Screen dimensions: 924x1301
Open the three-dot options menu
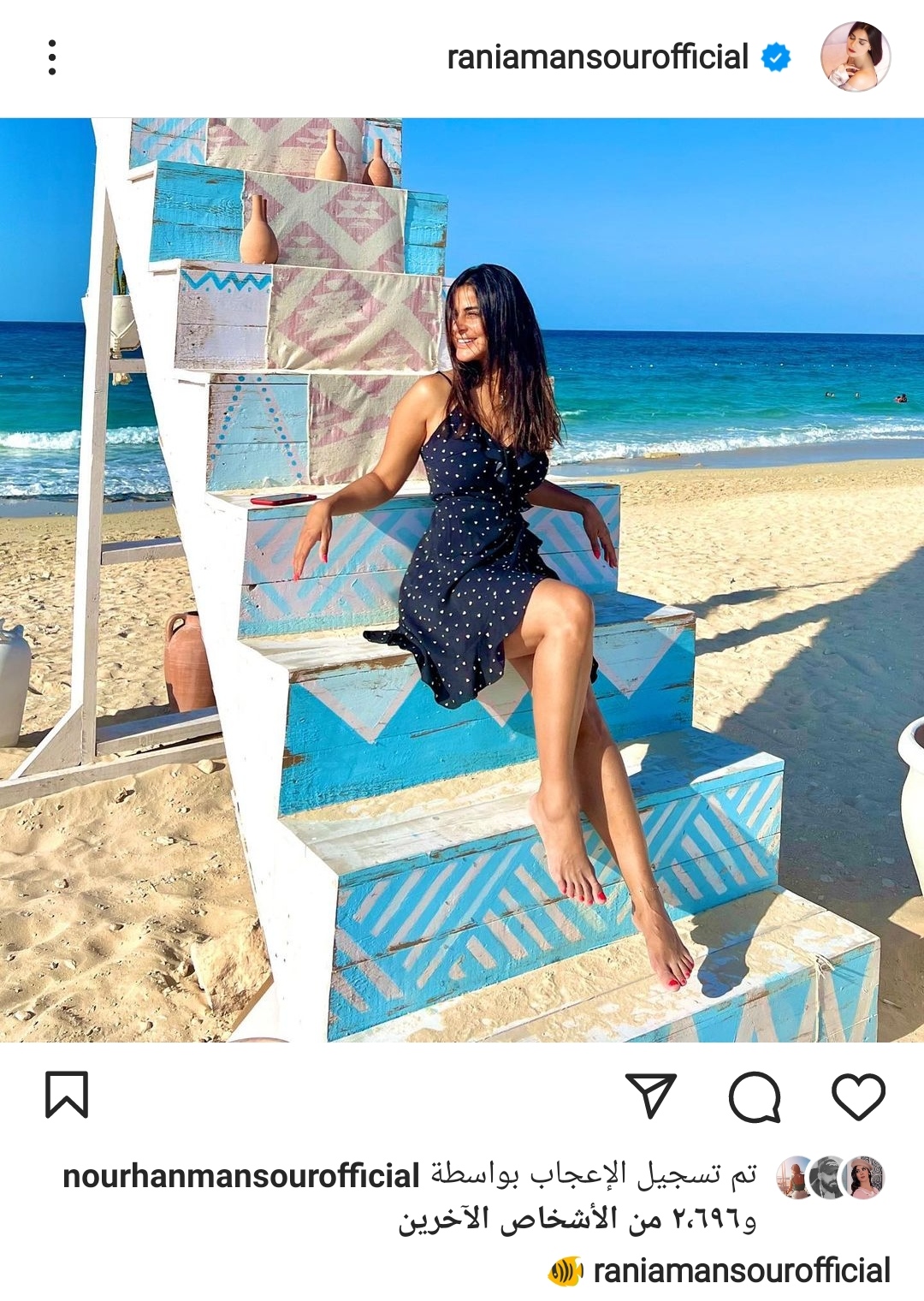pos(52,57)
